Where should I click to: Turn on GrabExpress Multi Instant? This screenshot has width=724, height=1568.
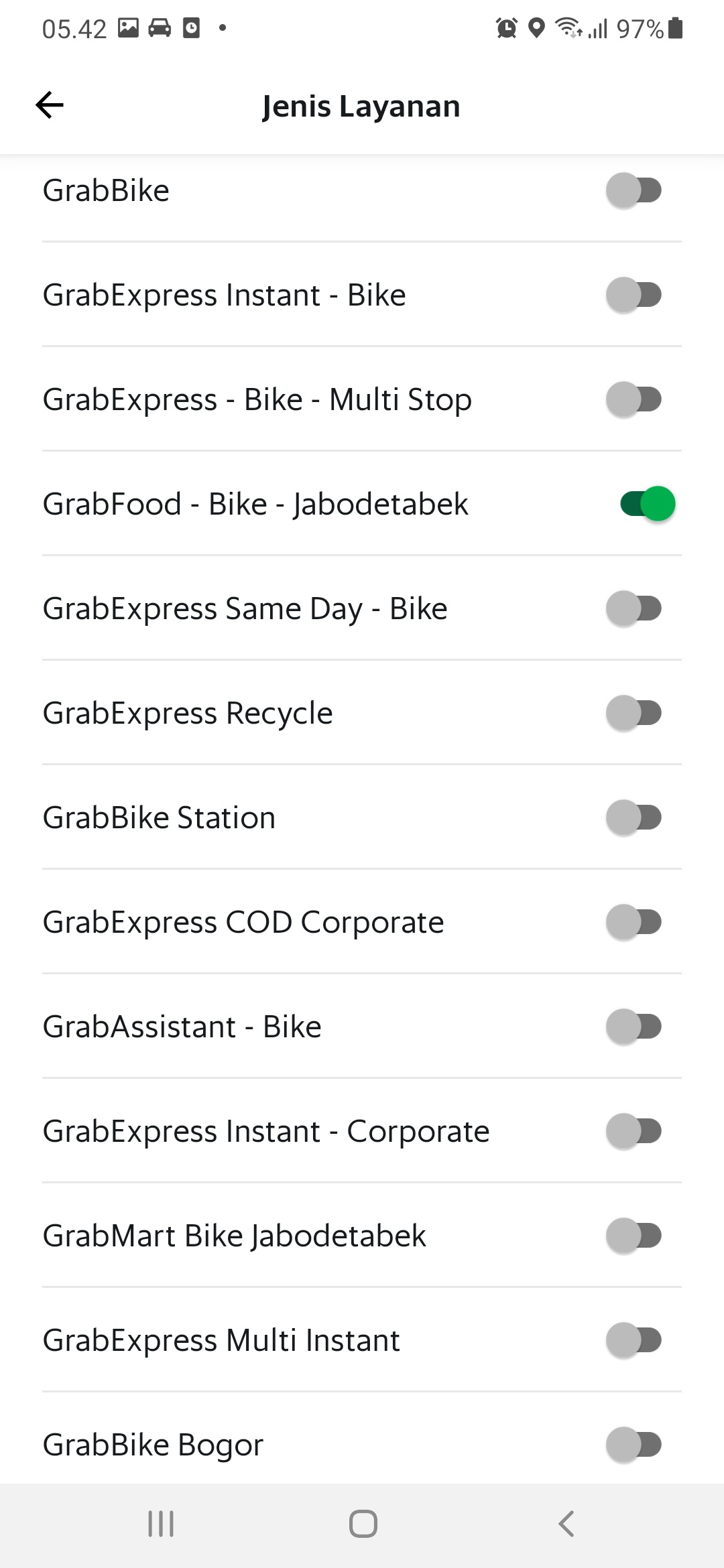coord(634,1340)
